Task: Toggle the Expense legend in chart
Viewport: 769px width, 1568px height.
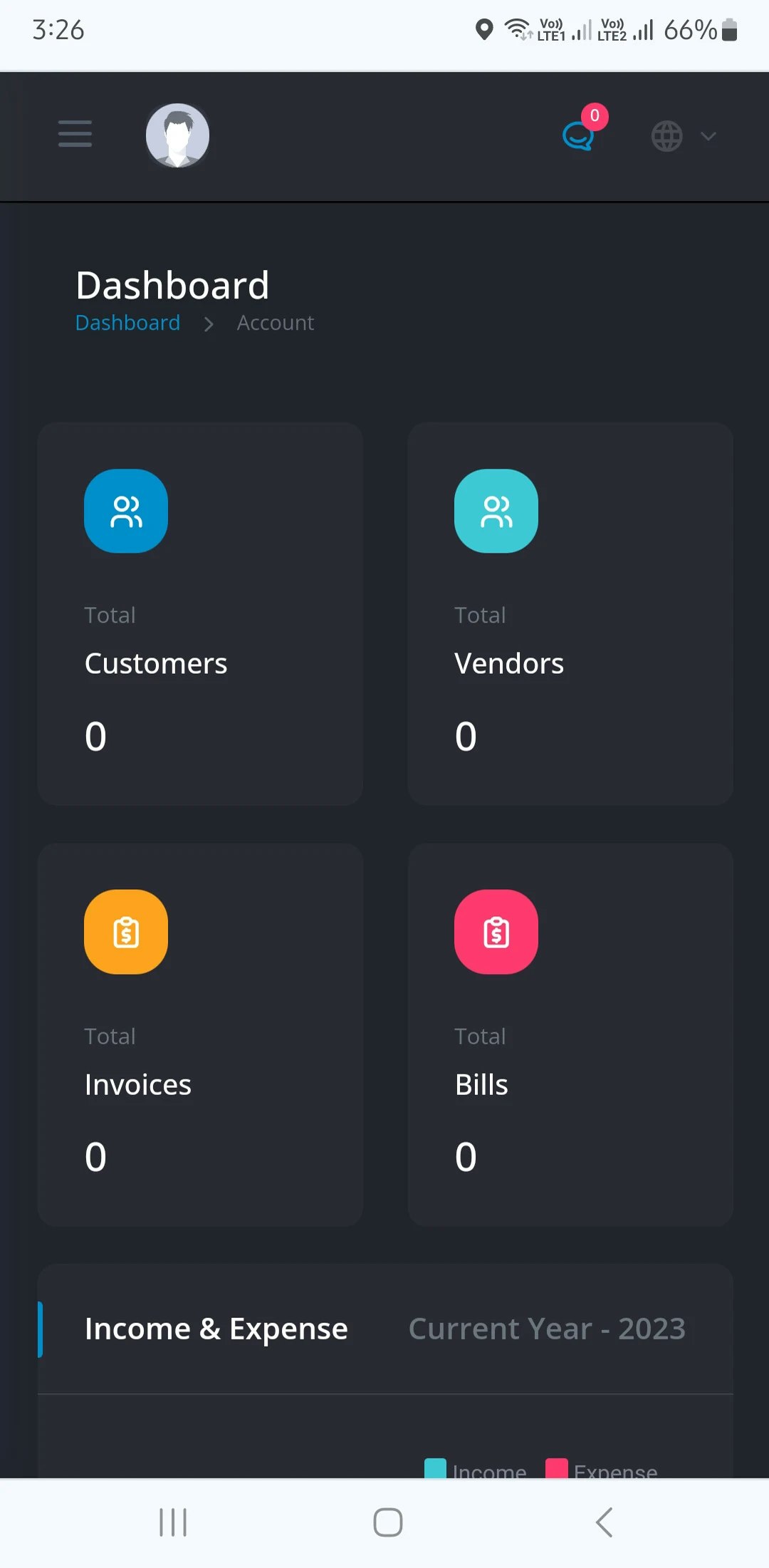Action: pyautogui.click(x=602, y=1469)
